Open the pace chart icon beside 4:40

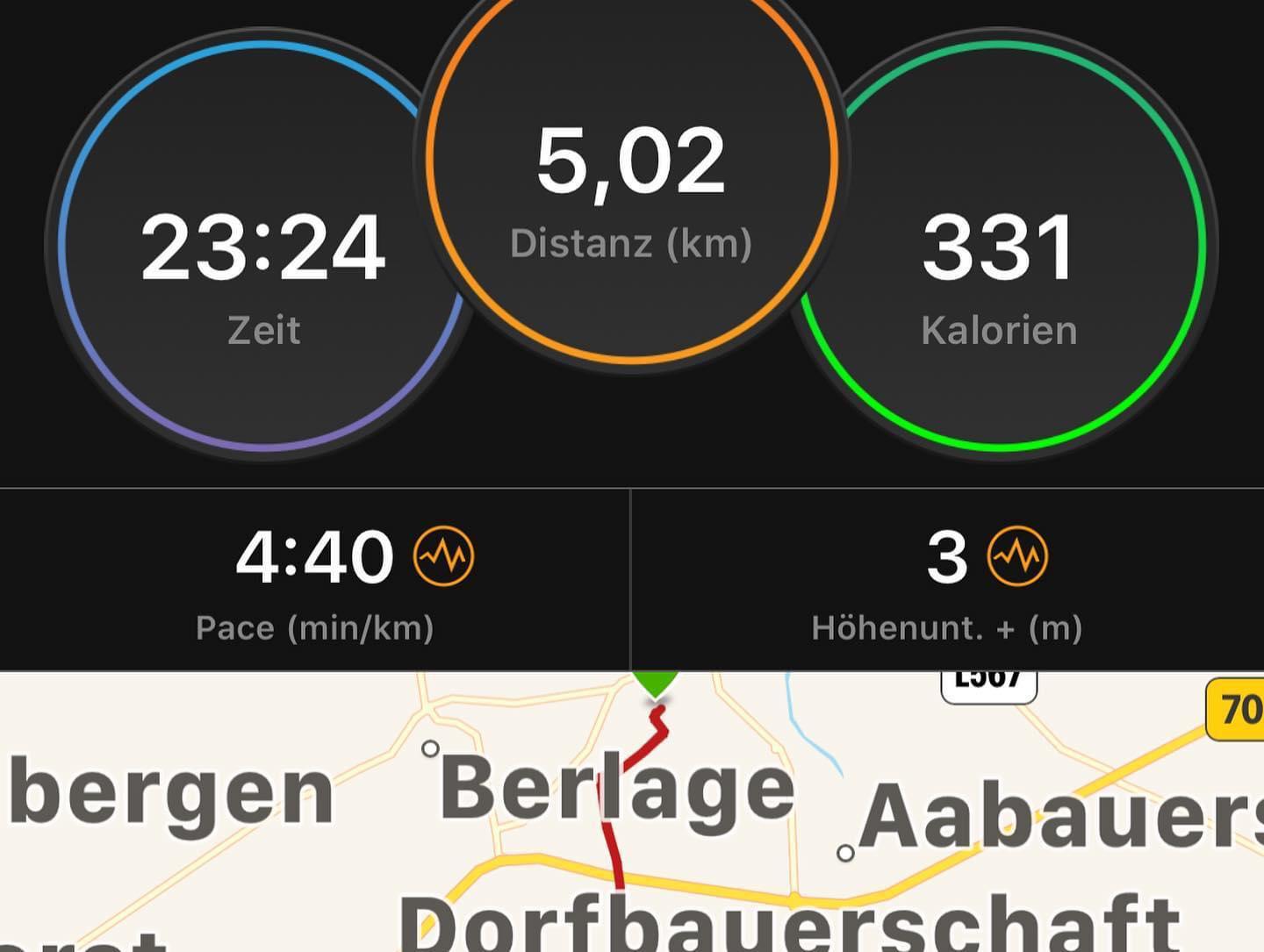[x=444, y=556]
